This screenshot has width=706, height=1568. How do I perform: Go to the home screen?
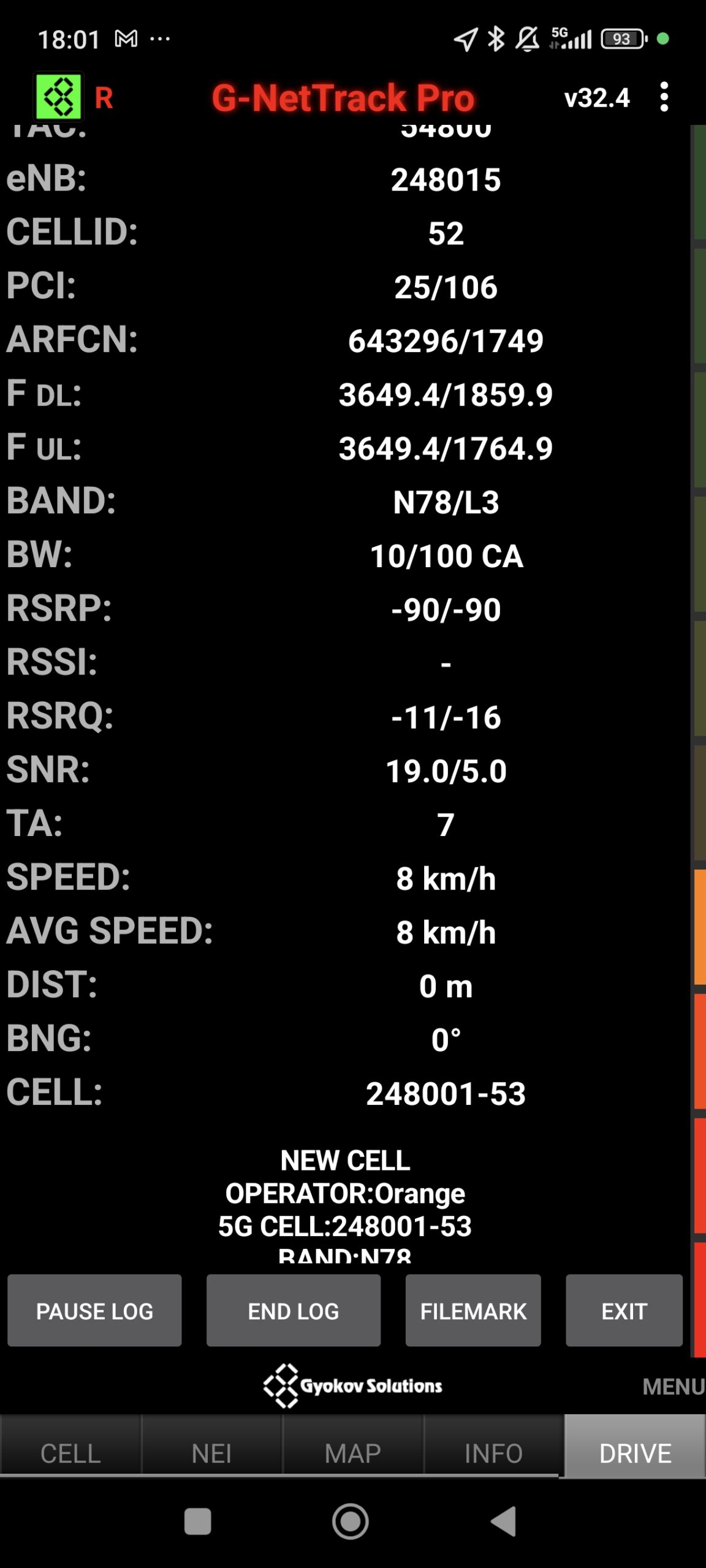click(x=351, y=1521)
